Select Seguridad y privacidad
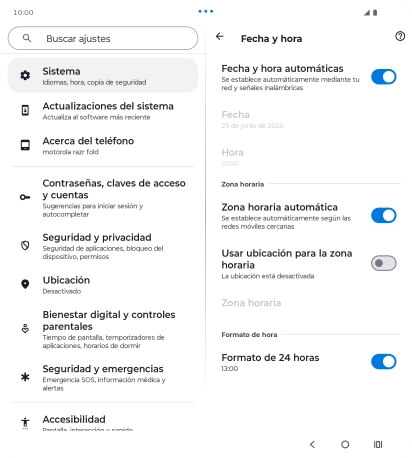 pyautogui.click(x=103, y=246)
